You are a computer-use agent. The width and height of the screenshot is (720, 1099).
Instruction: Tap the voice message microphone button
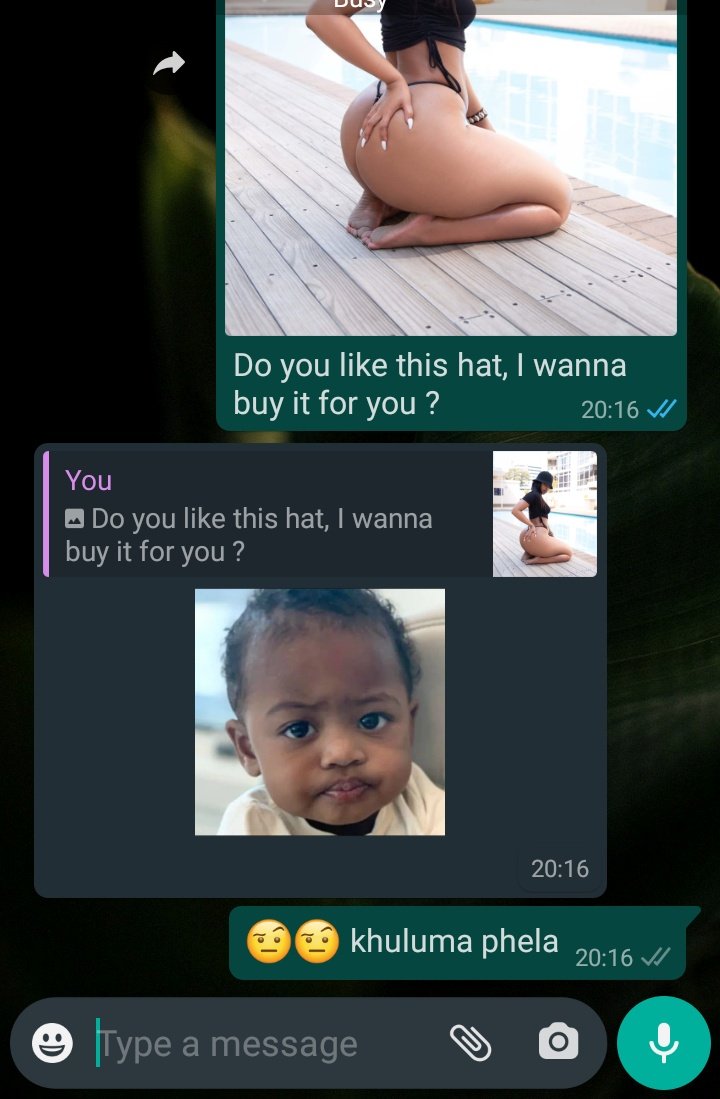663,1043
